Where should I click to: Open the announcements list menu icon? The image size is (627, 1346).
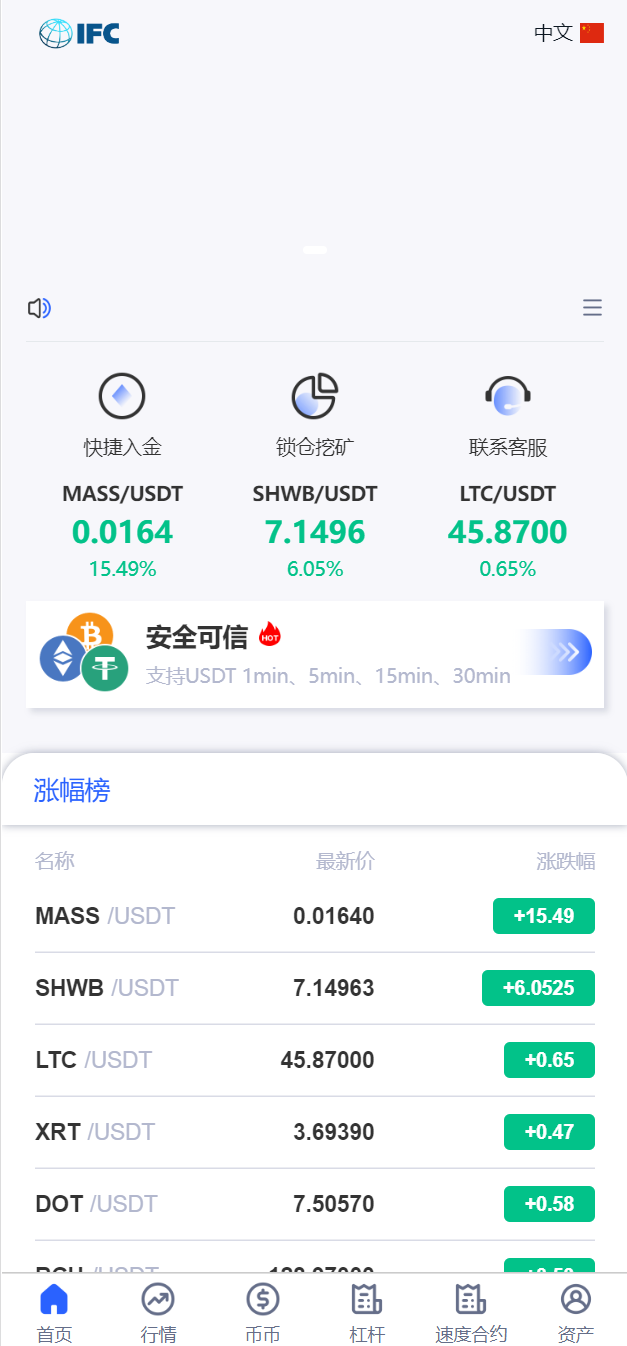pyautogui.click(x=592, y=308)
